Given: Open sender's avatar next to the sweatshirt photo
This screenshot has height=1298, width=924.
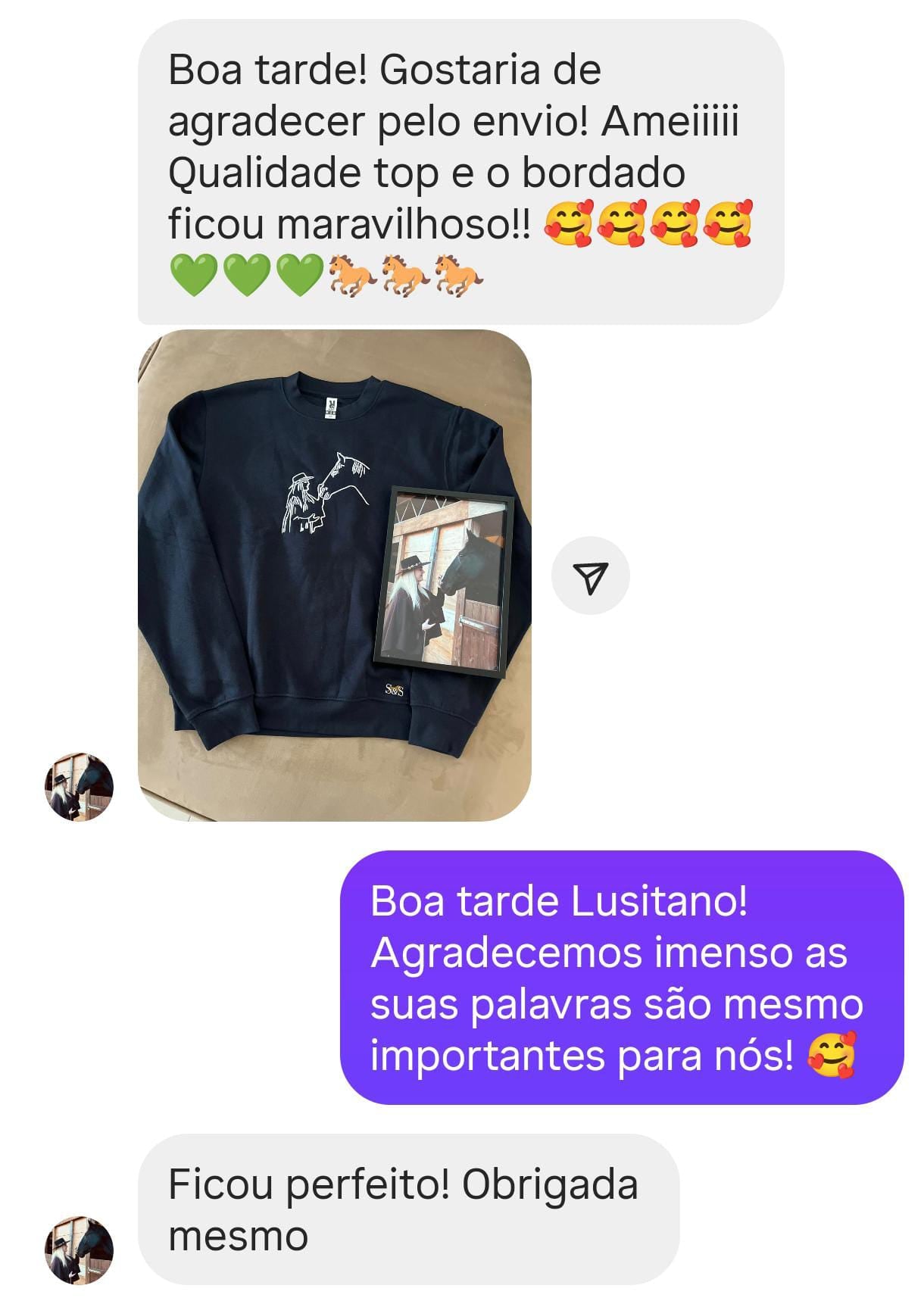Looking at the screenshot, I should pyautogui.click(x=79, y=786).
